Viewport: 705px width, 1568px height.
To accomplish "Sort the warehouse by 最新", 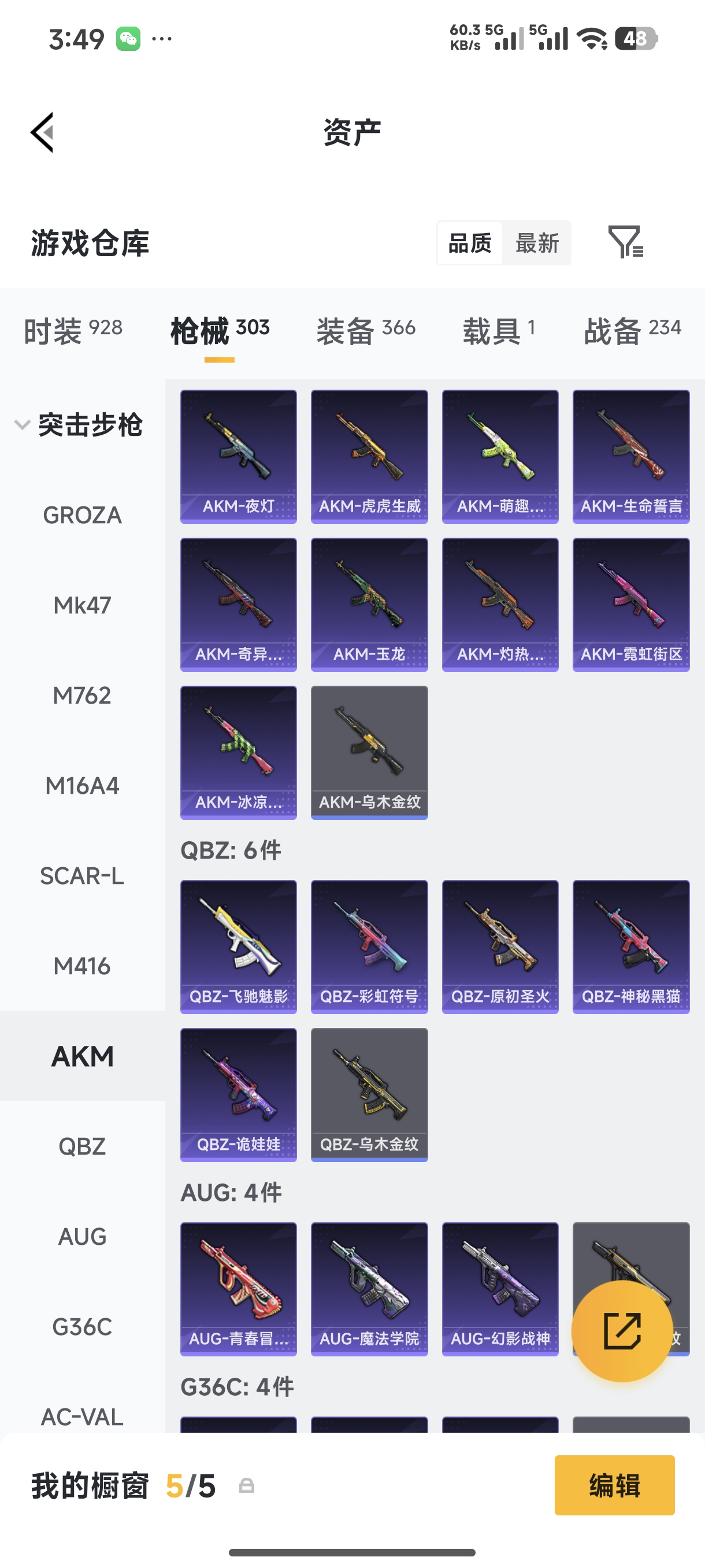I will [x=536, y=243].
